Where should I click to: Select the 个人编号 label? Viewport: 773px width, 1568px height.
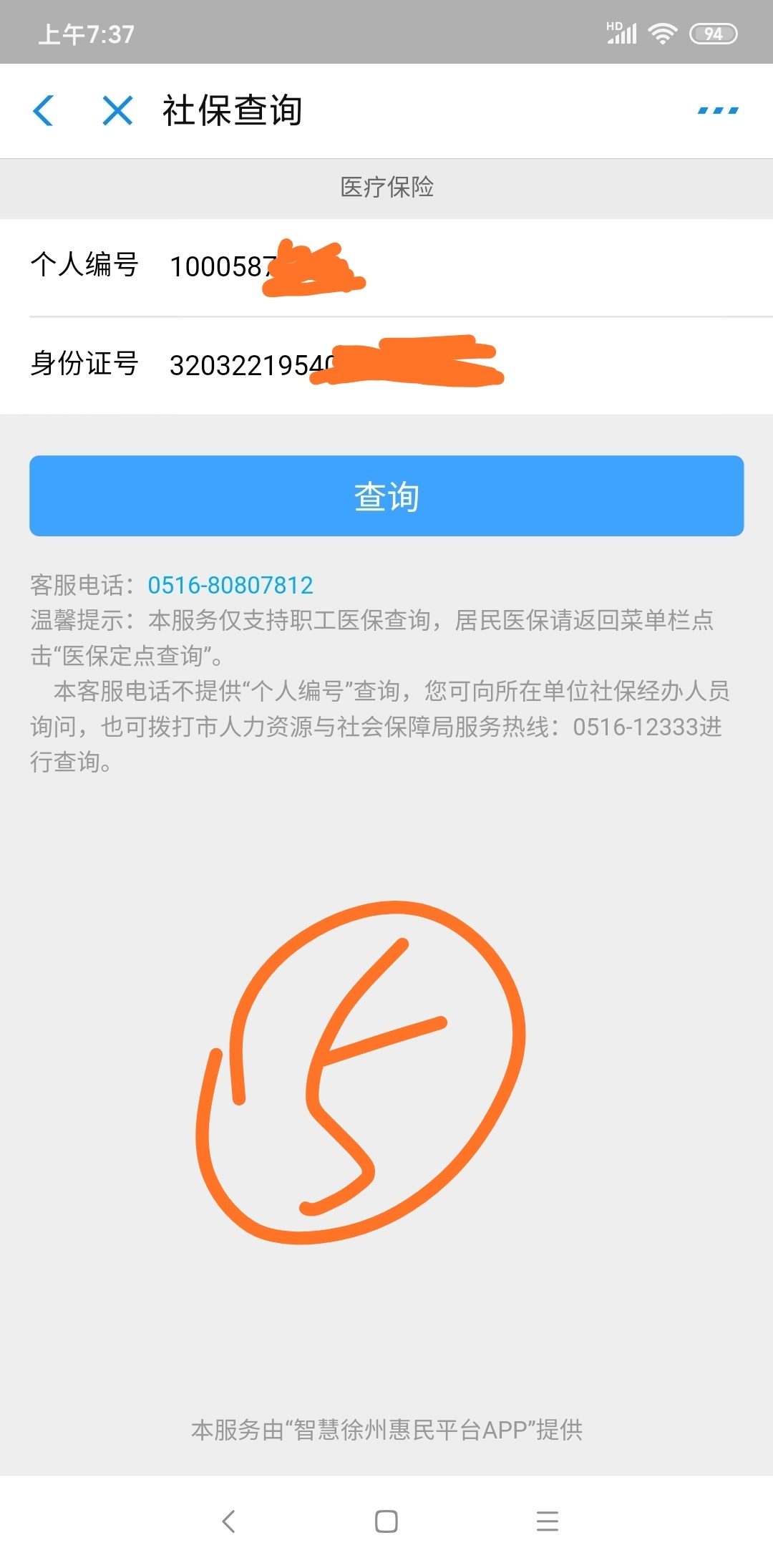tap(84, 266)
